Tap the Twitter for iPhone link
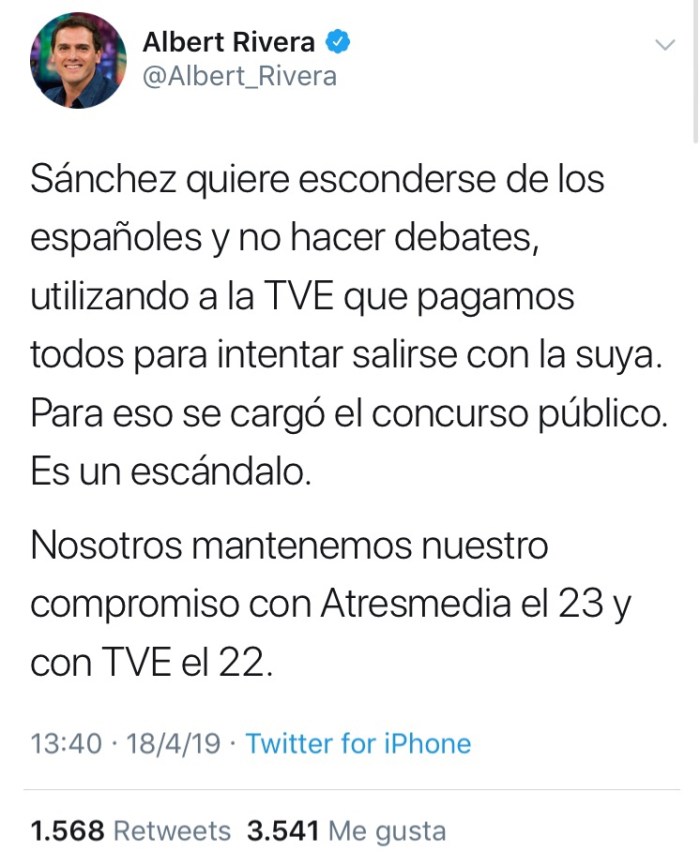 [x=358, y=744]
